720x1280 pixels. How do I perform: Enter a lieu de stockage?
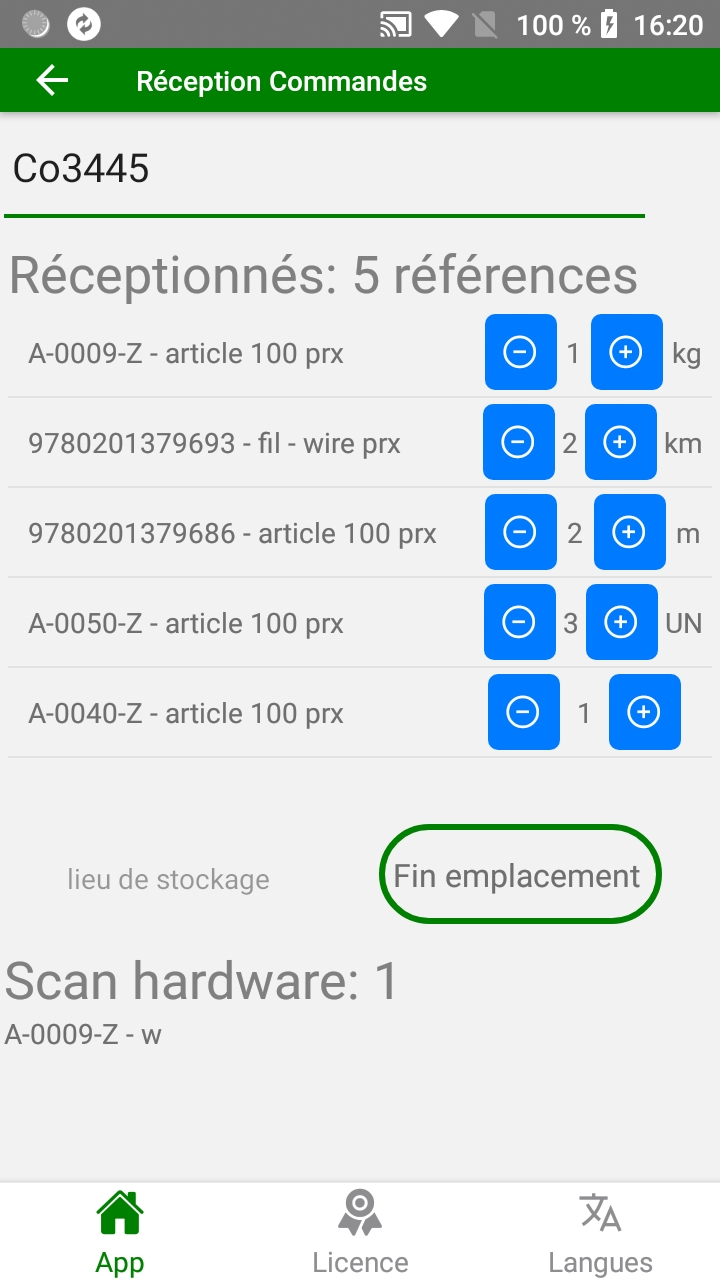tap(168, 880)
